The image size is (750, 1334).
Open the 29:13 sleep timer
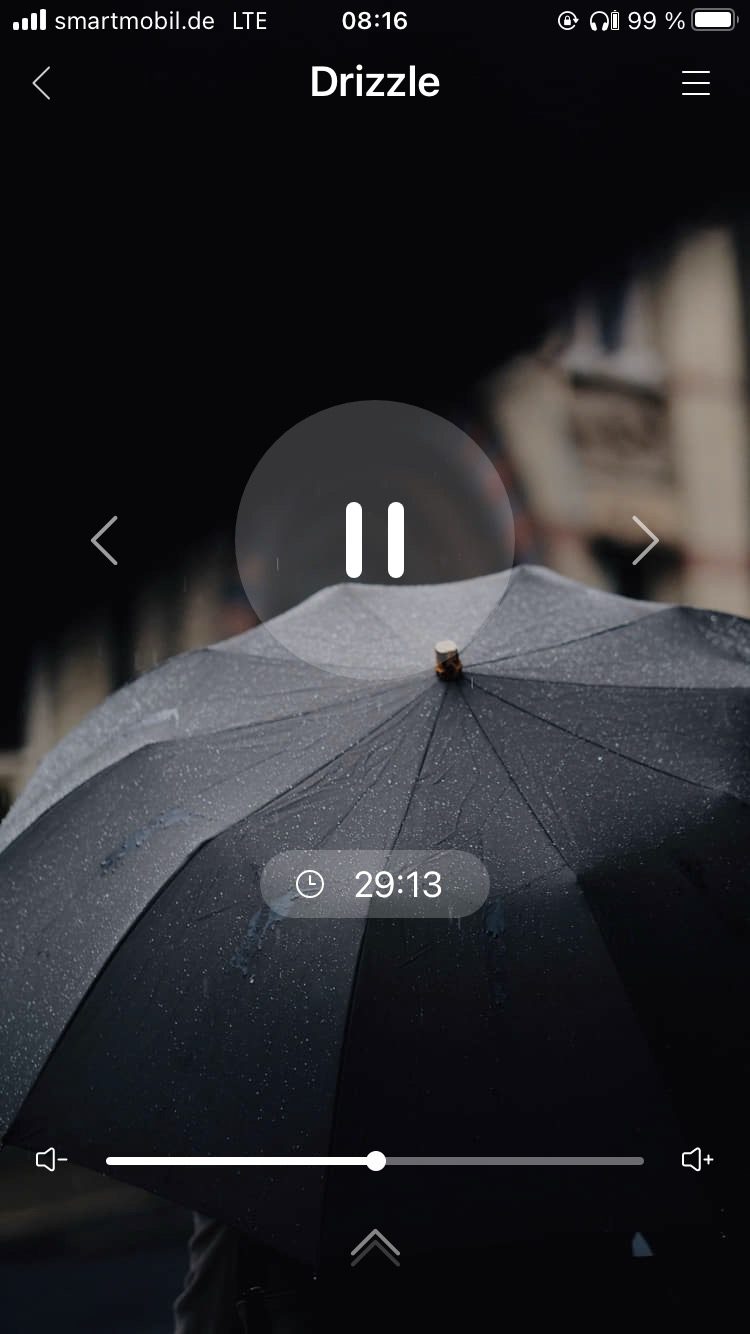375,884
